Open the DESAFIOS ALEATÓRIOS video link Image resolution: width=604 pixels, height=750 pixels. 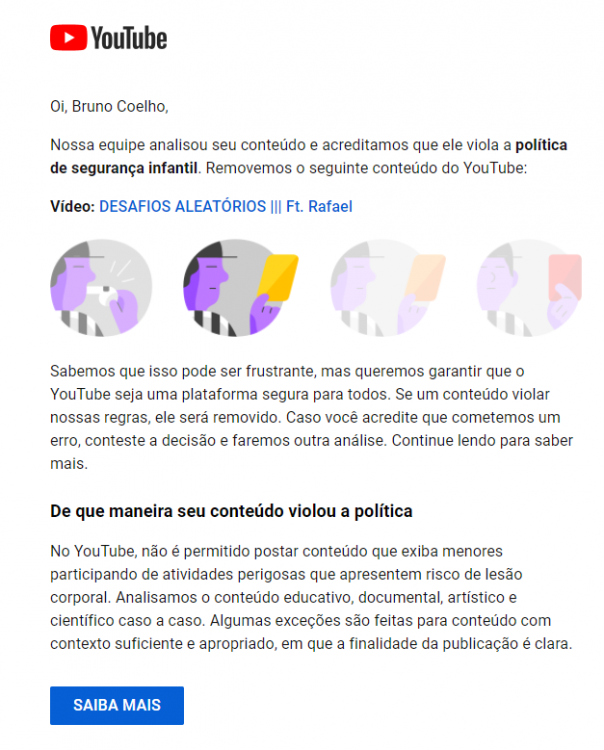pos(225,207)
